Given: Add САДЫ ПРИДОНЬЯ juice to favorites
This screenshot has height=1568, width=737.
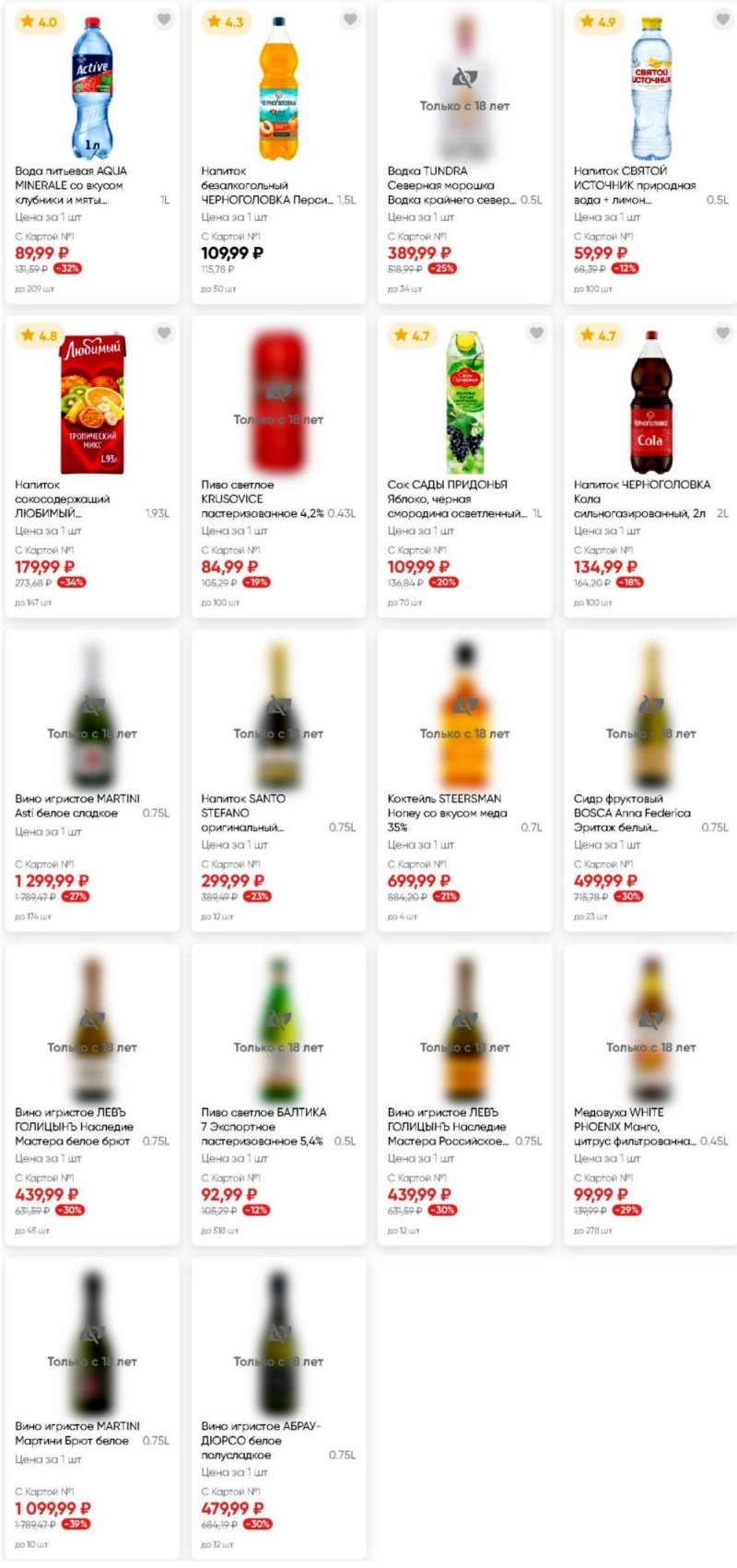Looking at the screenshot, I should pyautogui.click(x=536, y=333).
